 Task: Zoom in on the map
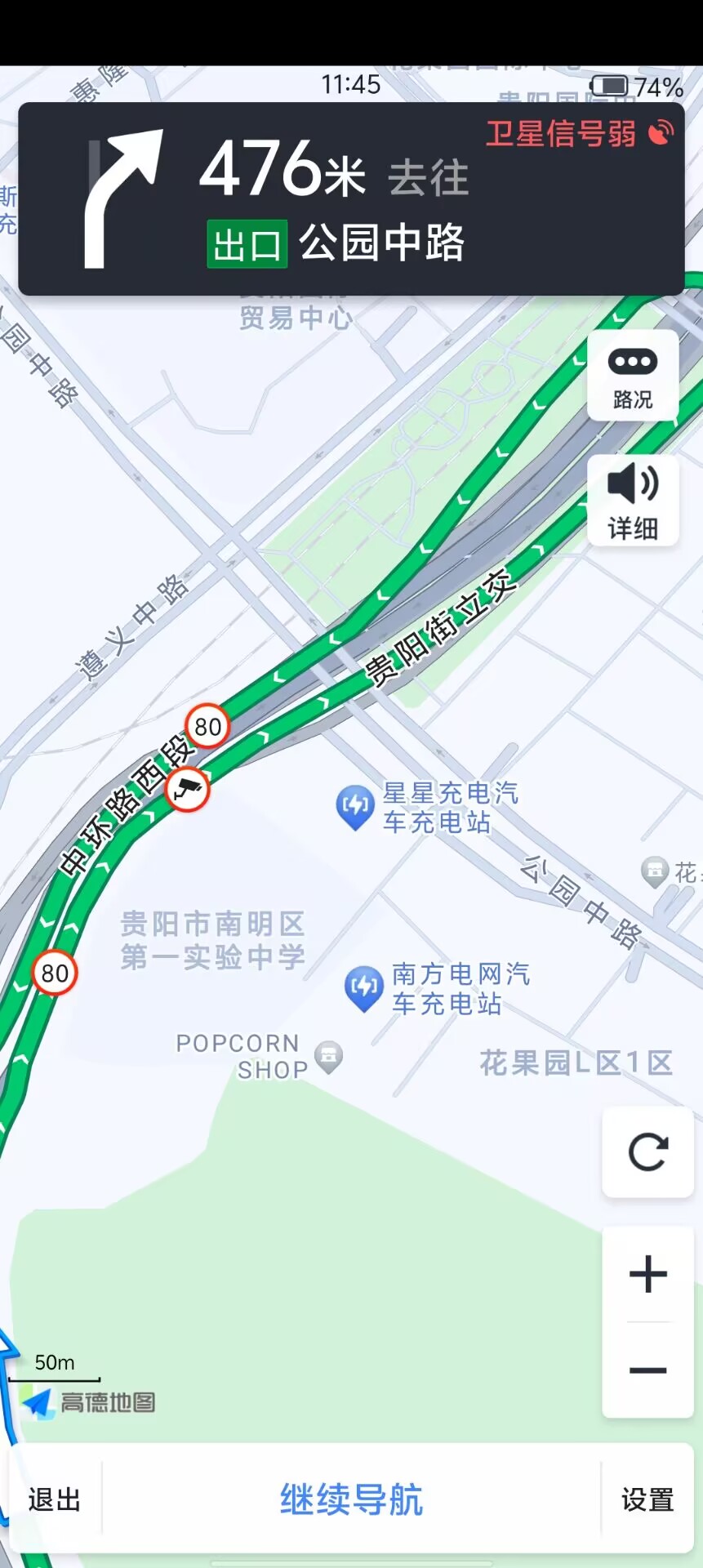(647, 1275)
